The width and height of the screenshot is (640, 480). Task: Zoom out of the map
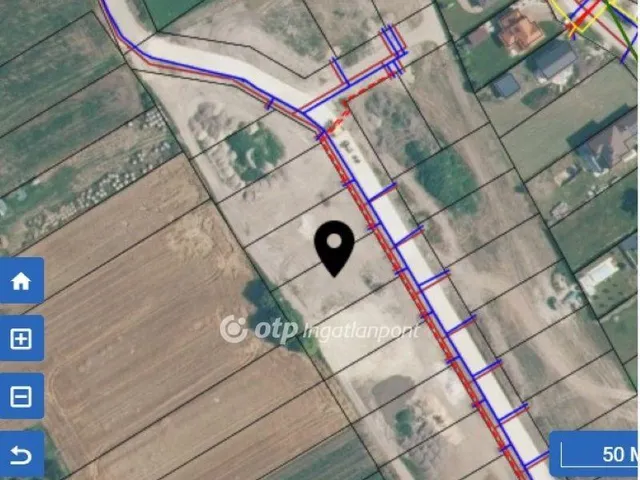pos(21,397)
